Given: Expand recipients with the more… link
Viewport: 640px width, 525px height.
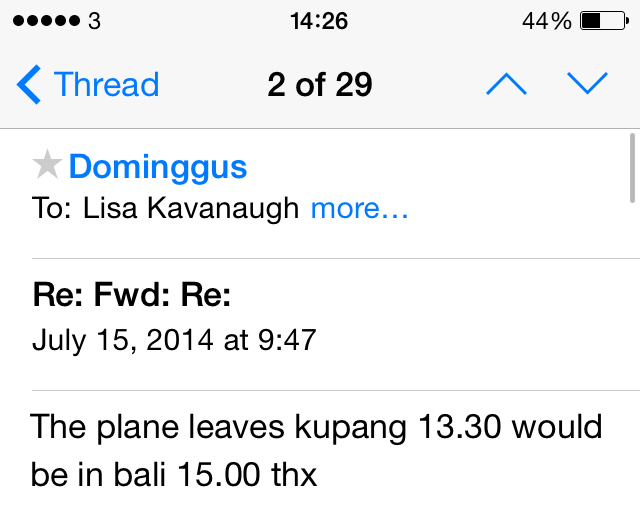Looking at the screenshot, I should pos(359,208).
